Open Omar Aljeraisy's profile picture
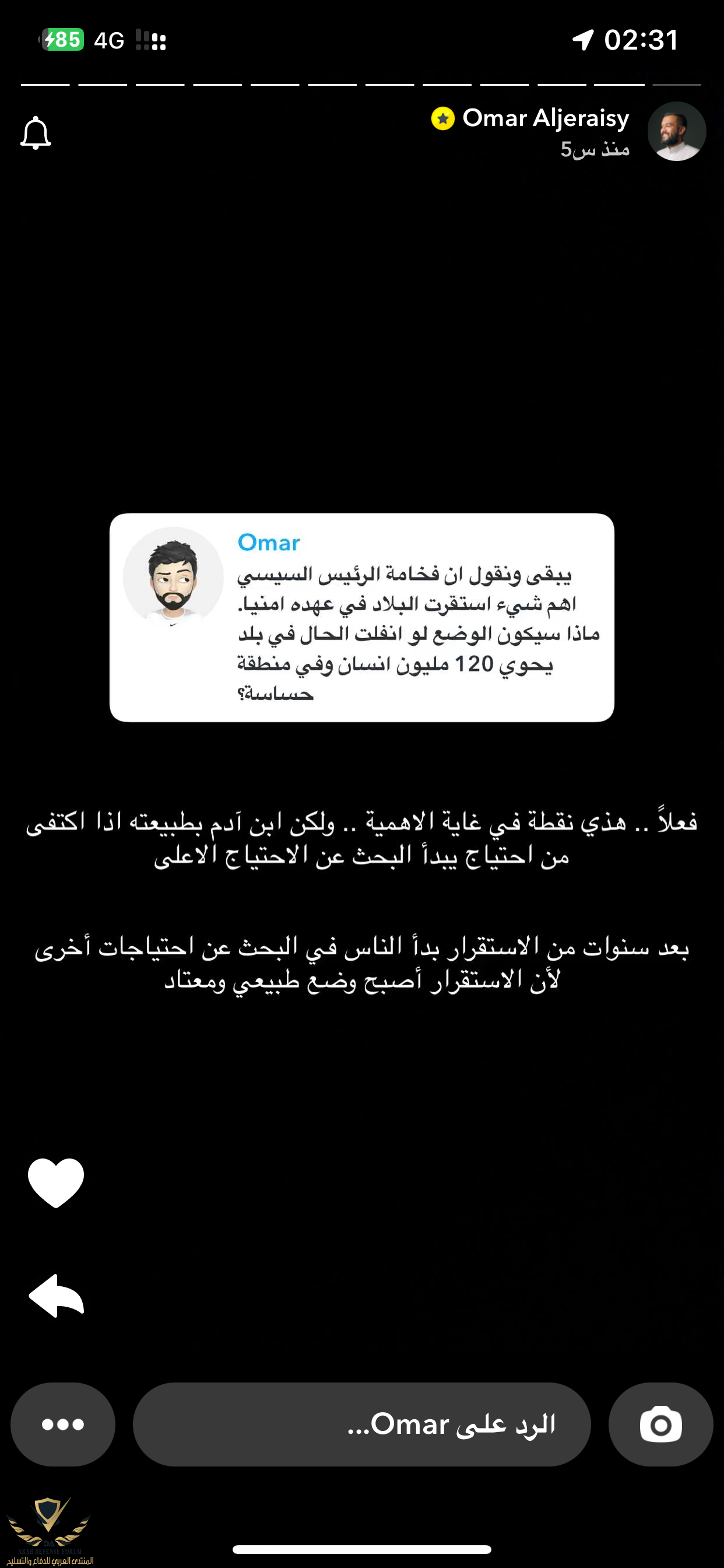 pyautogui.click(x=676, y=131)
